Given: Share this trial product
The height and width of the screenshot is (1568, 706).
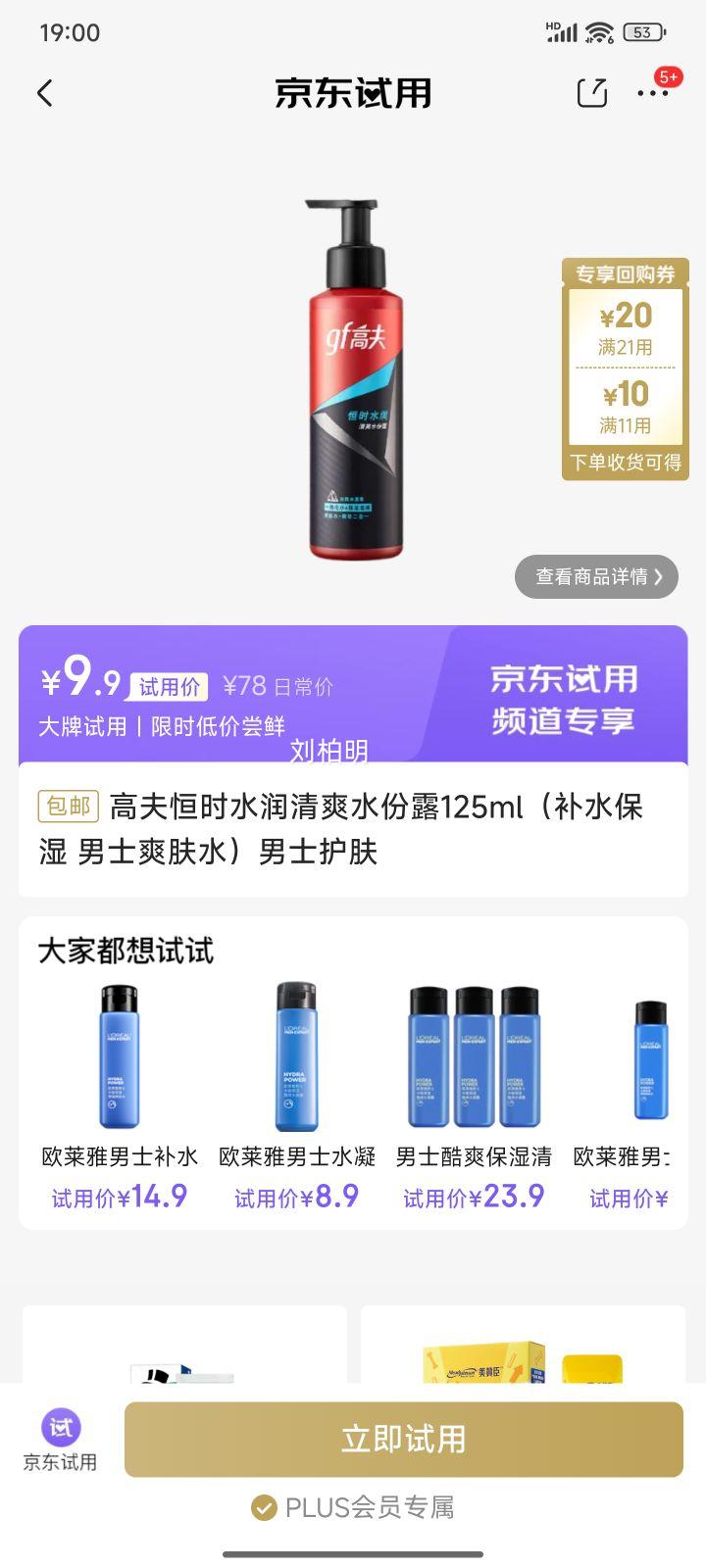Looking at the screenshot, I should (x=591, y=93).
